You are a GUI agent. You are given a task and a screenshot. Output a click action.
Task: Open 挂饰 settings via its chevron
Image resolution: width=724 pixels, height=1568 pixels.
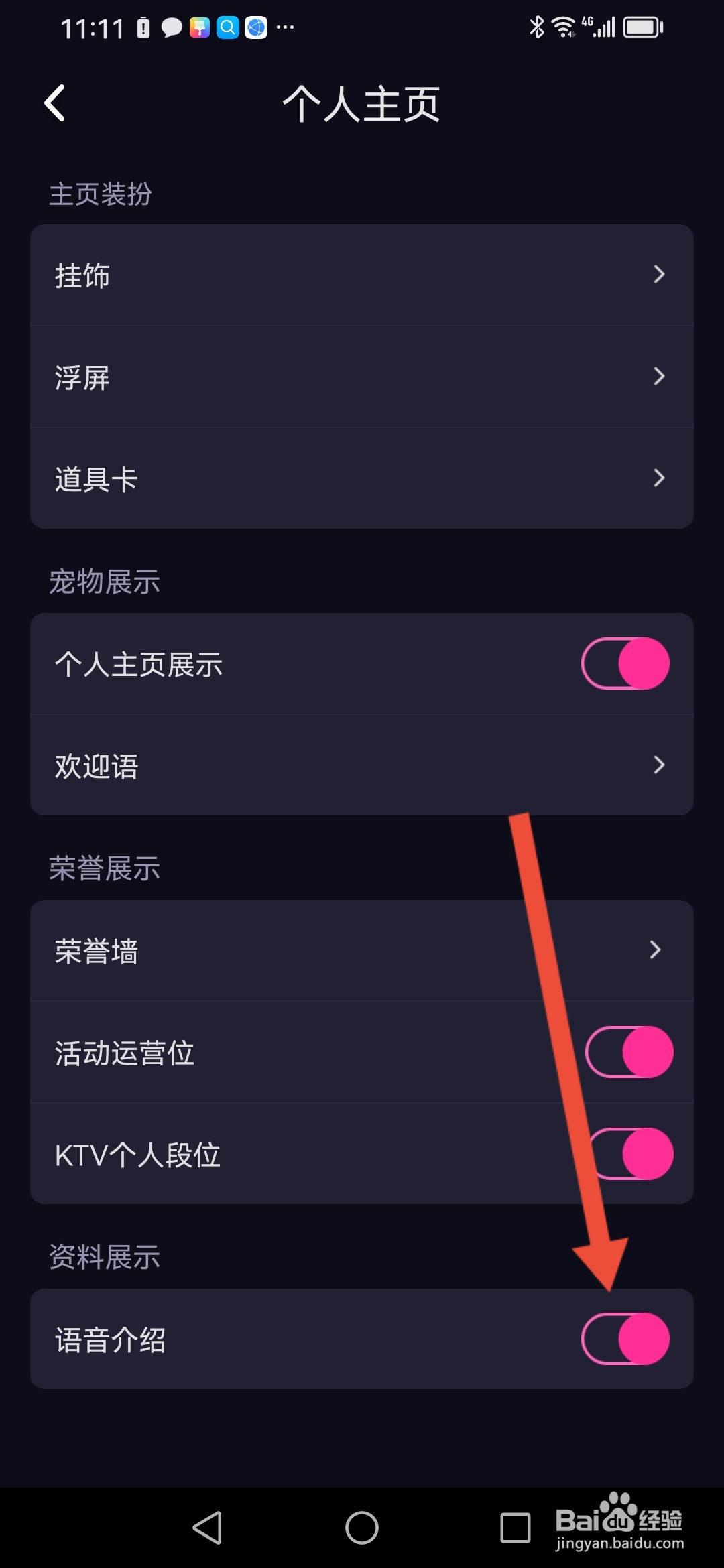coord(660,275)
